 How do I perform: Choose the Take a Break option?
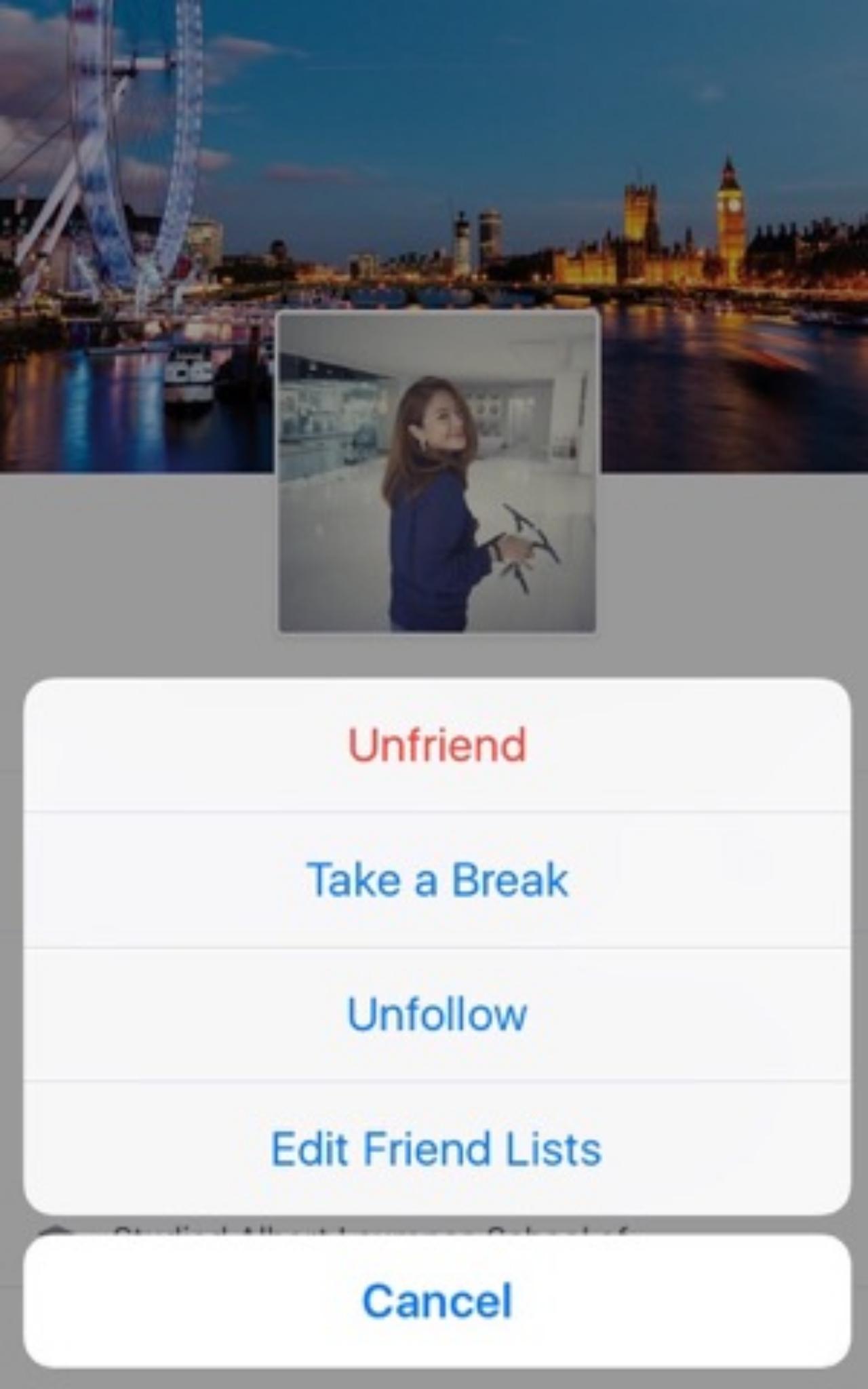pyautogui.click(x=437, y=880)
